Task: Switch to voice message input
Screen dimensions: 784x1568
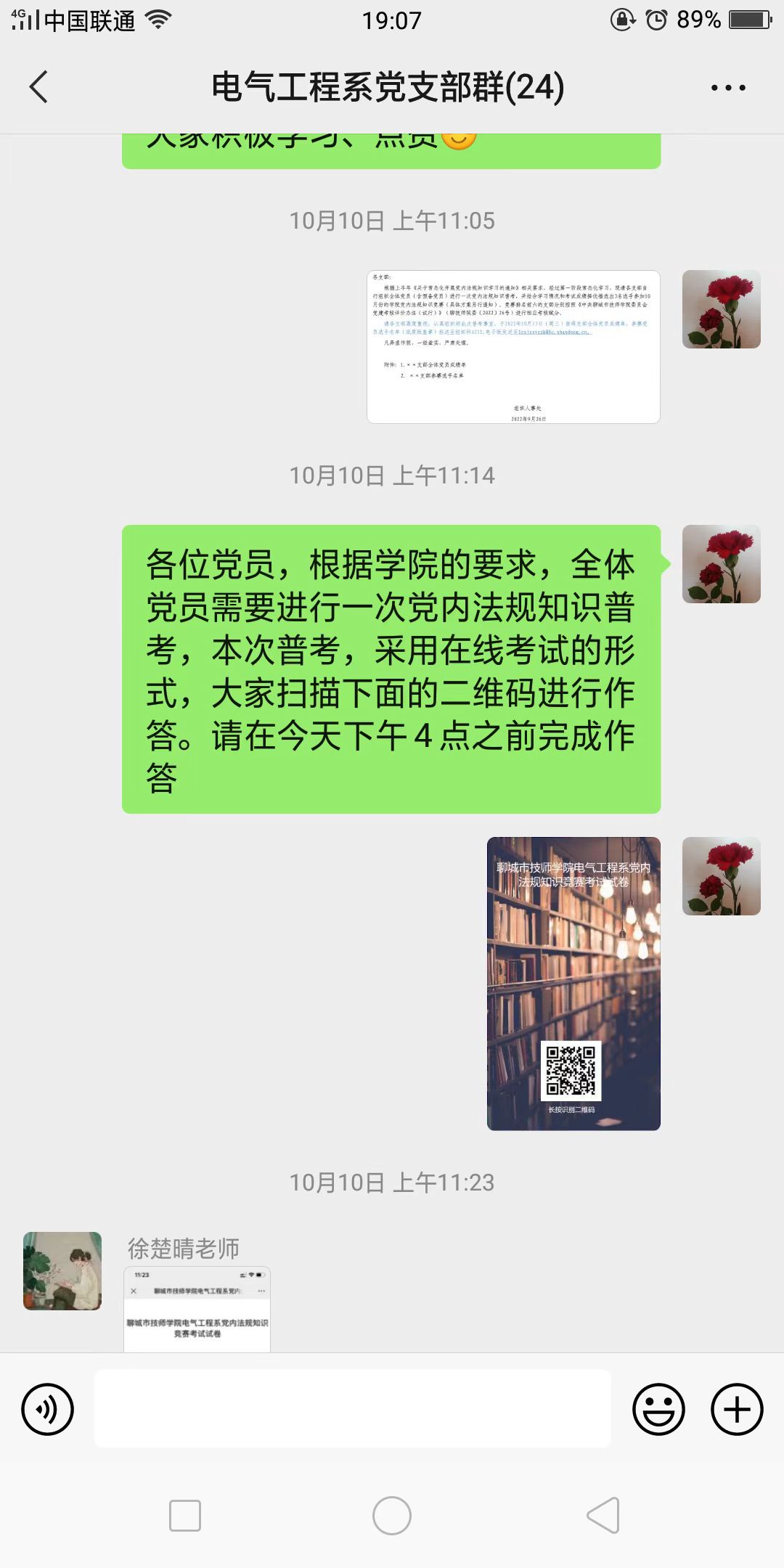Action: click(48, 1409)
